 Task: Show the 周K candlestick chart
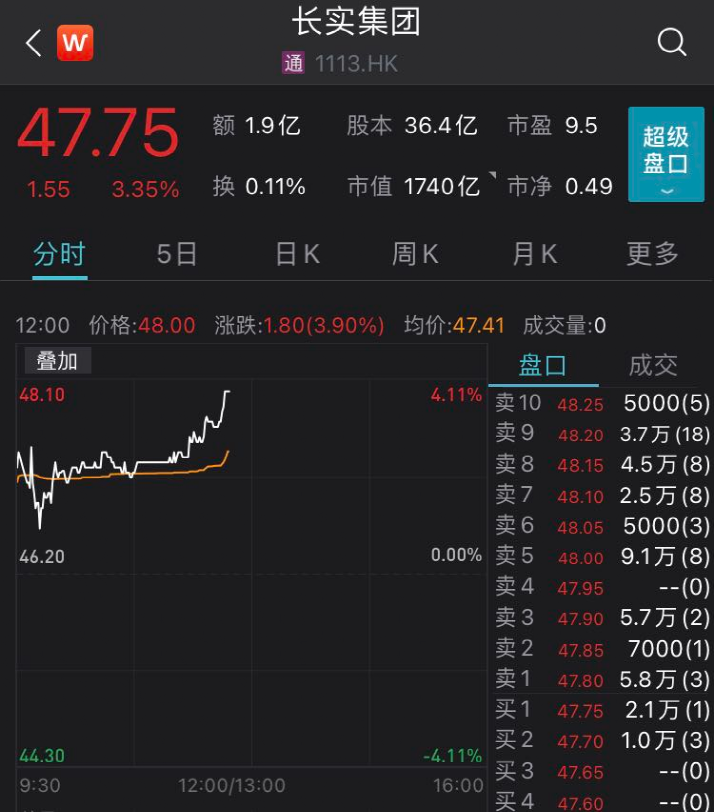[x=415, y=254]
